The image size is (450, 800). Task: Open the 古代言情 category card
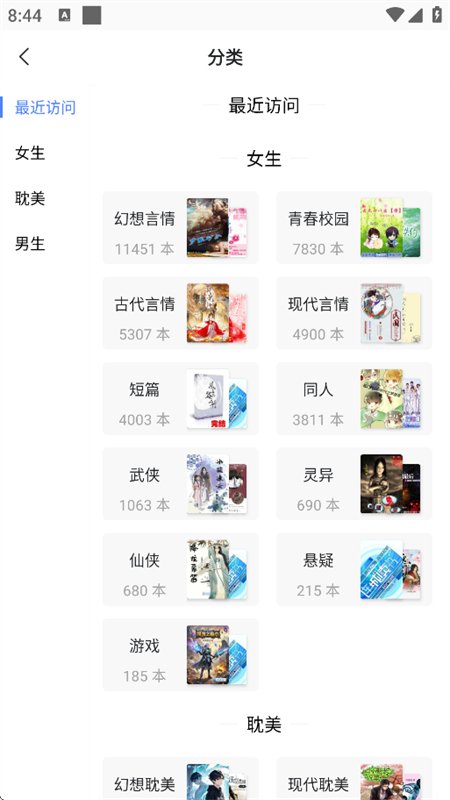point(181,313)
